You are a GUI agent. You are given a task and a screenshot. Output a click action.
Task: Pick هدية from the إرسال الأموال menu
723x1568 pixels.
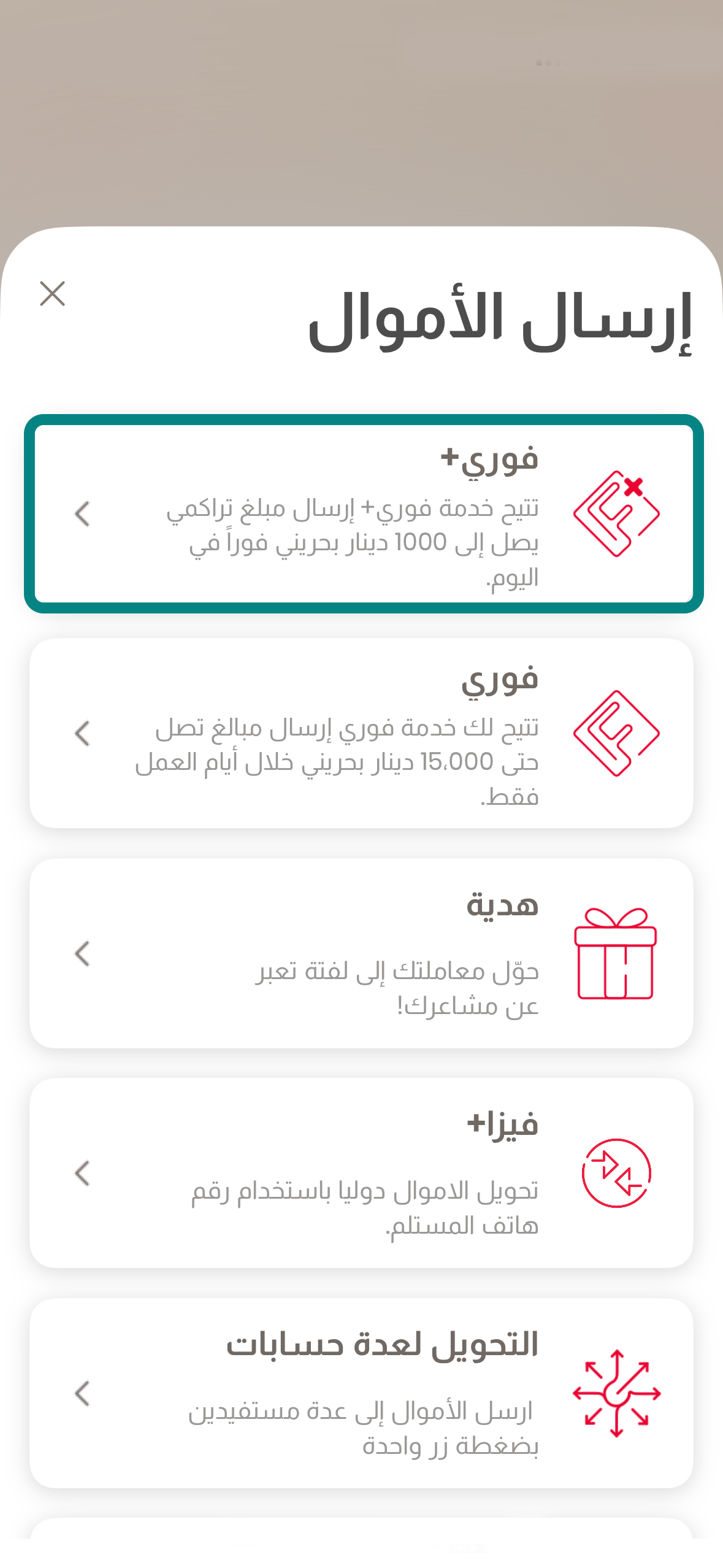coord(362,954)
